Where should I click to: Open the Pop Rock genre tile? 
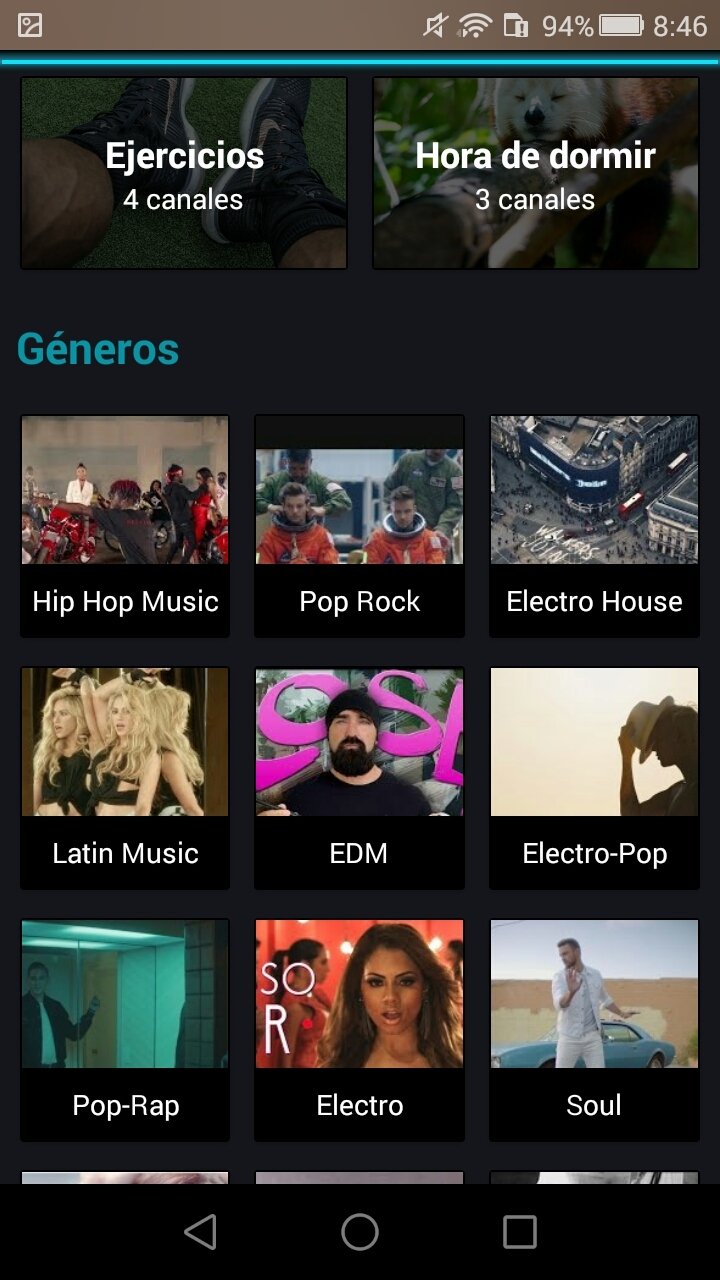click(x=359, y=526)
